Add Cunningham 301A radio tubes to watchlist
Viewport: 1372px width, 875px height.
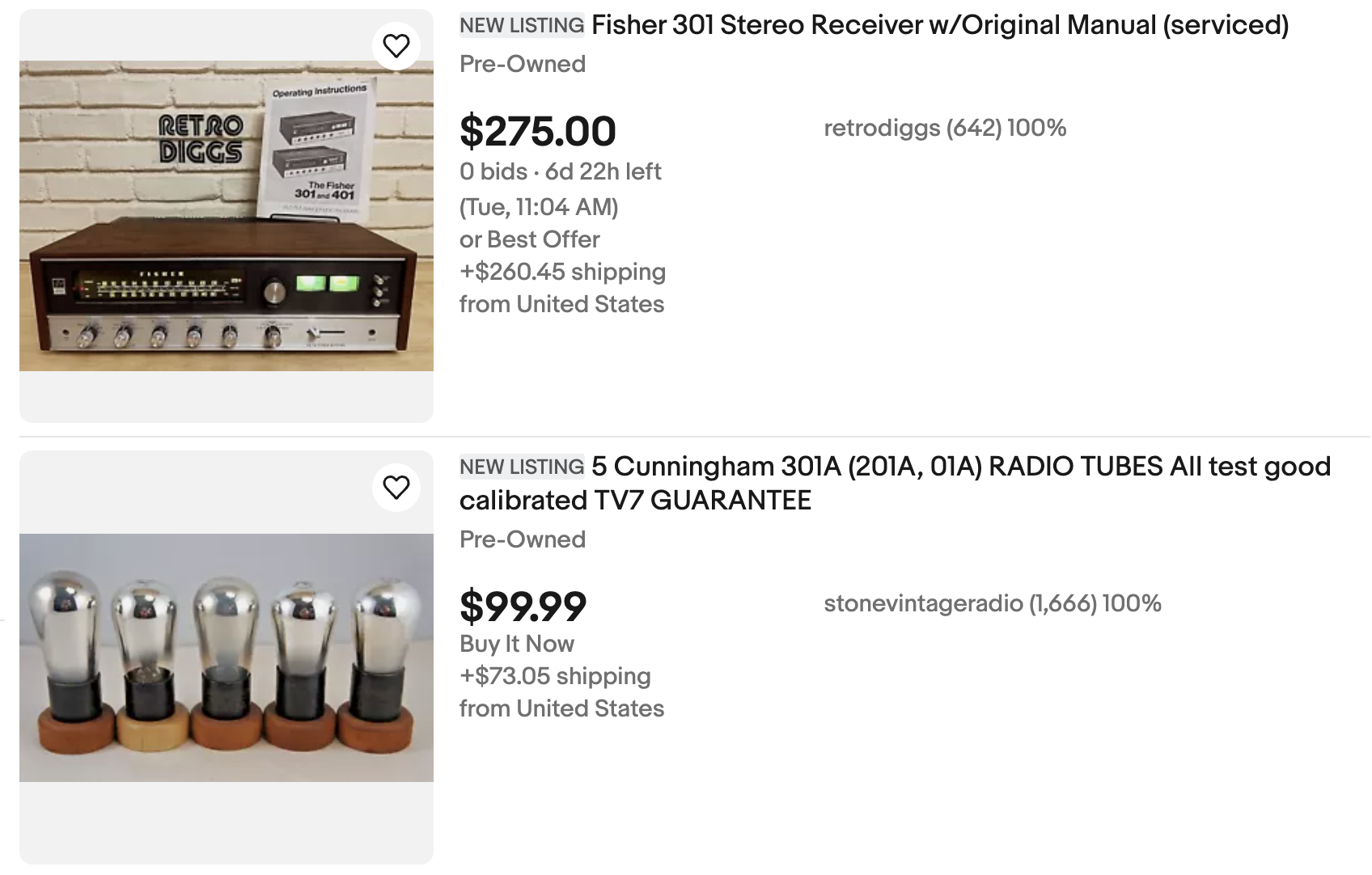pos(396,488)
